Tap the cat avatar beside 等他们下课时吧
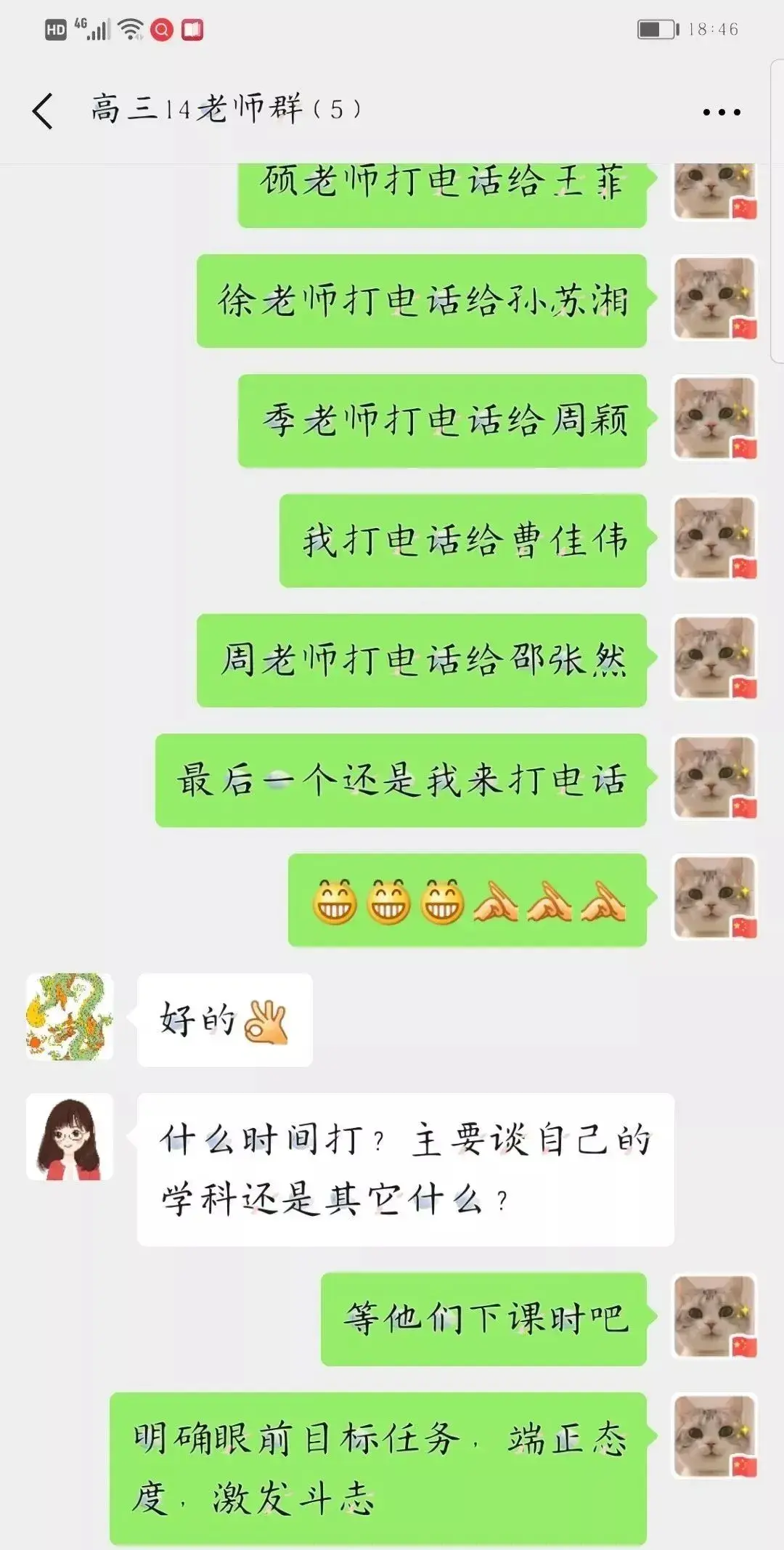The image size is (784, 1550). [714, 1318]
